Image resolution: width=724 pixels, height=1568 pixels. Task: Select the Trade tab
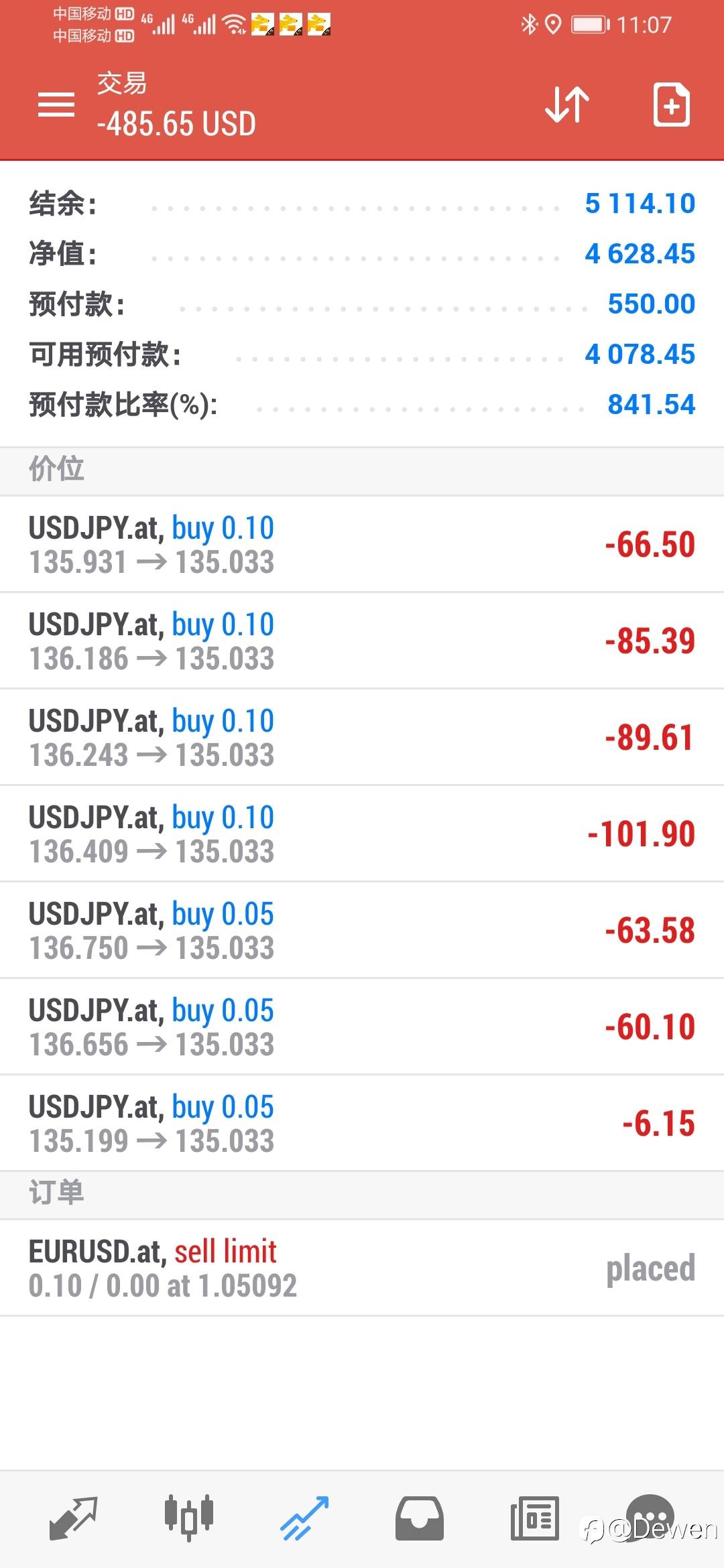pyautogui.click(x=304, y=1518)
